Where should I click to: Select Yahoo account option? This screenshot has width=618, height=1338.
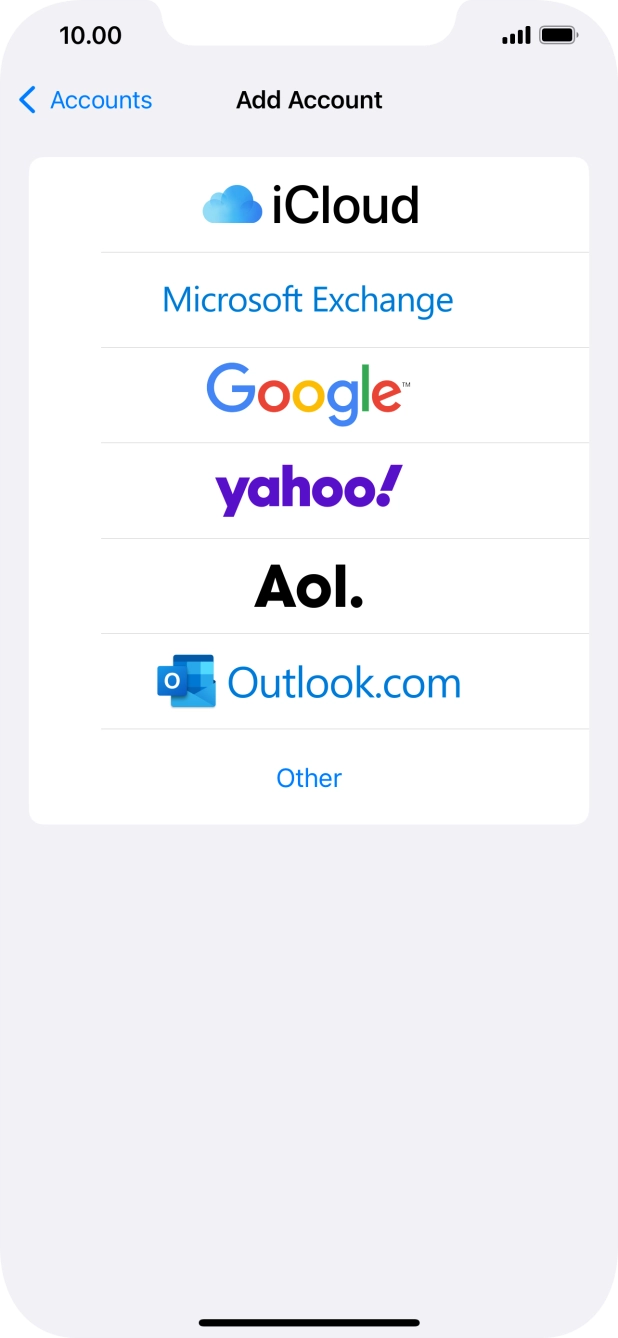308,490
